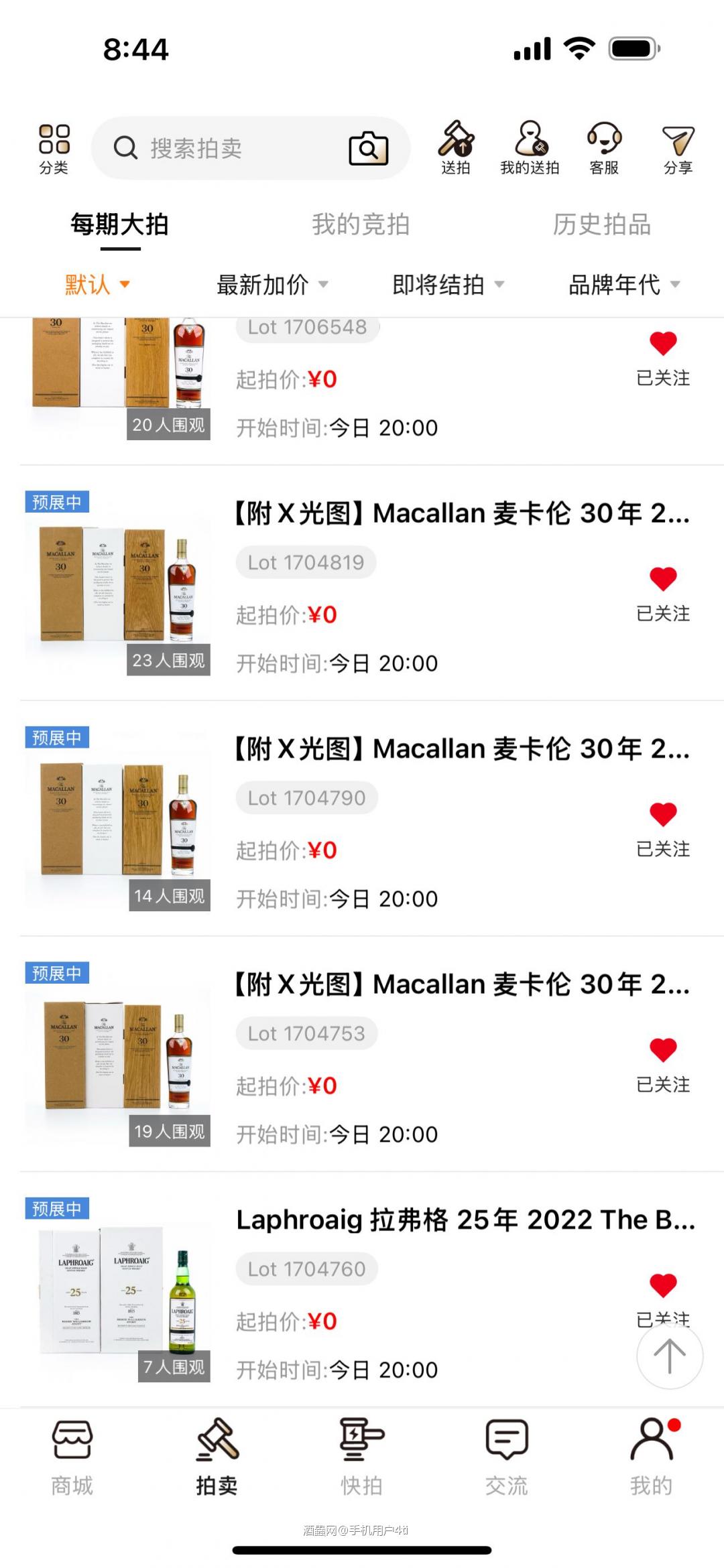The height and width of the screenshot is (1568, 724).
Task: Switch to the 我的竞拍 tab
Action: click(362, 225)
